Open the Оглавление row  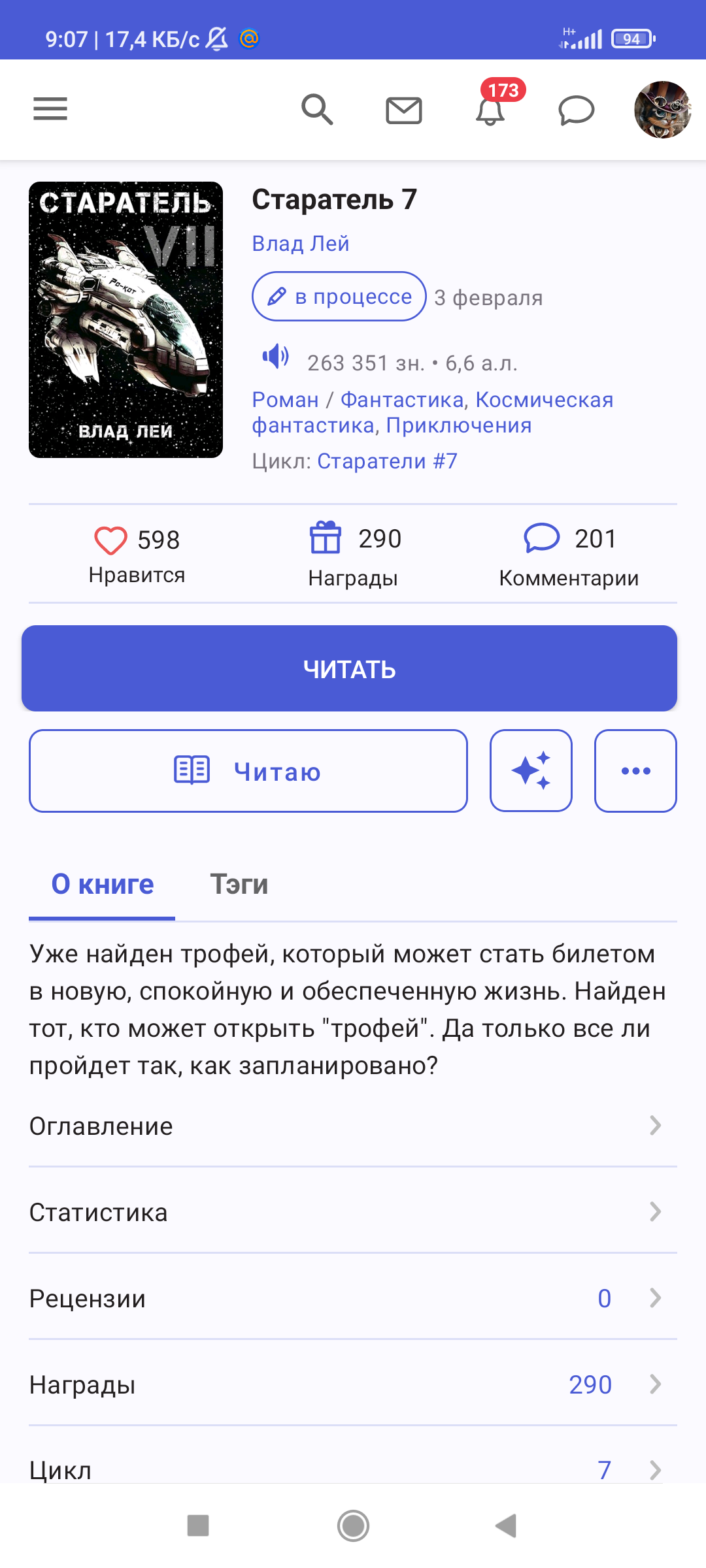point(346,1126)
